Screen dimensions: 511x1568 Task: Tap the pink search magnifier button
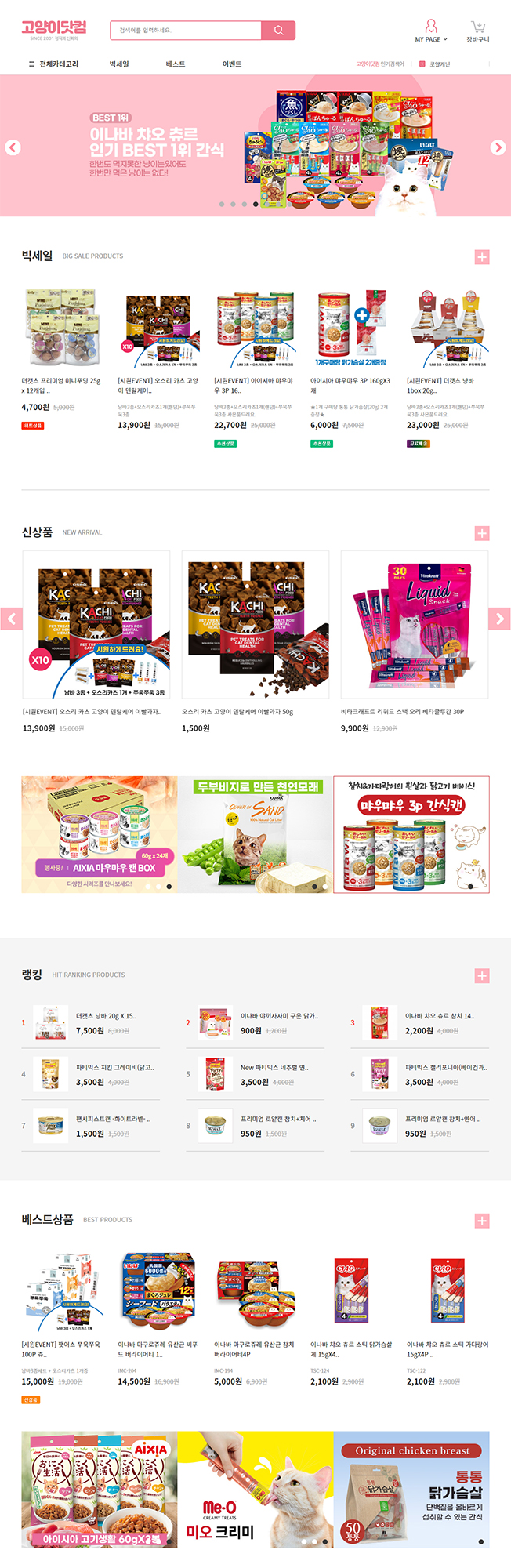(x=278, y=31)
